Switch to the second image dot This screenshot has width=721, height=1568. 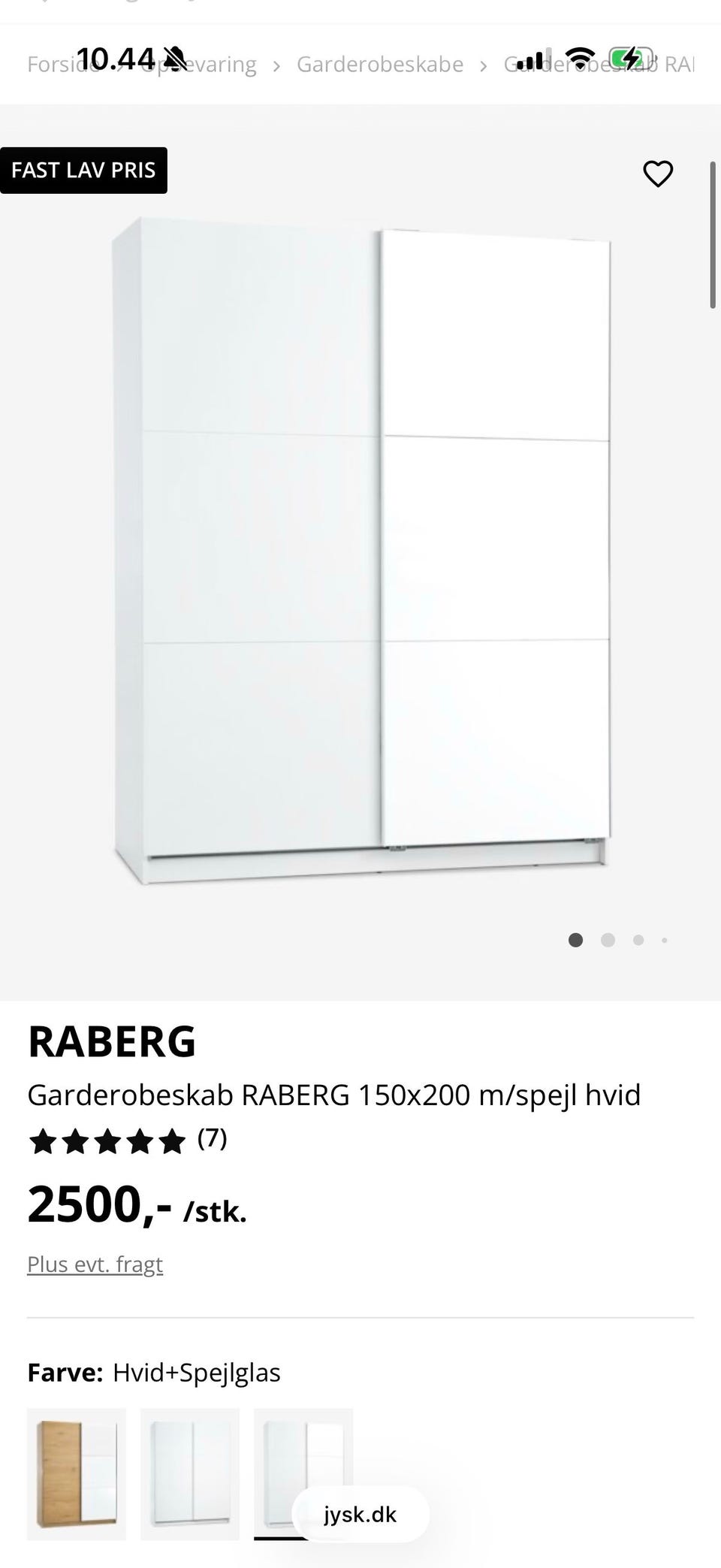pos(607,940)
